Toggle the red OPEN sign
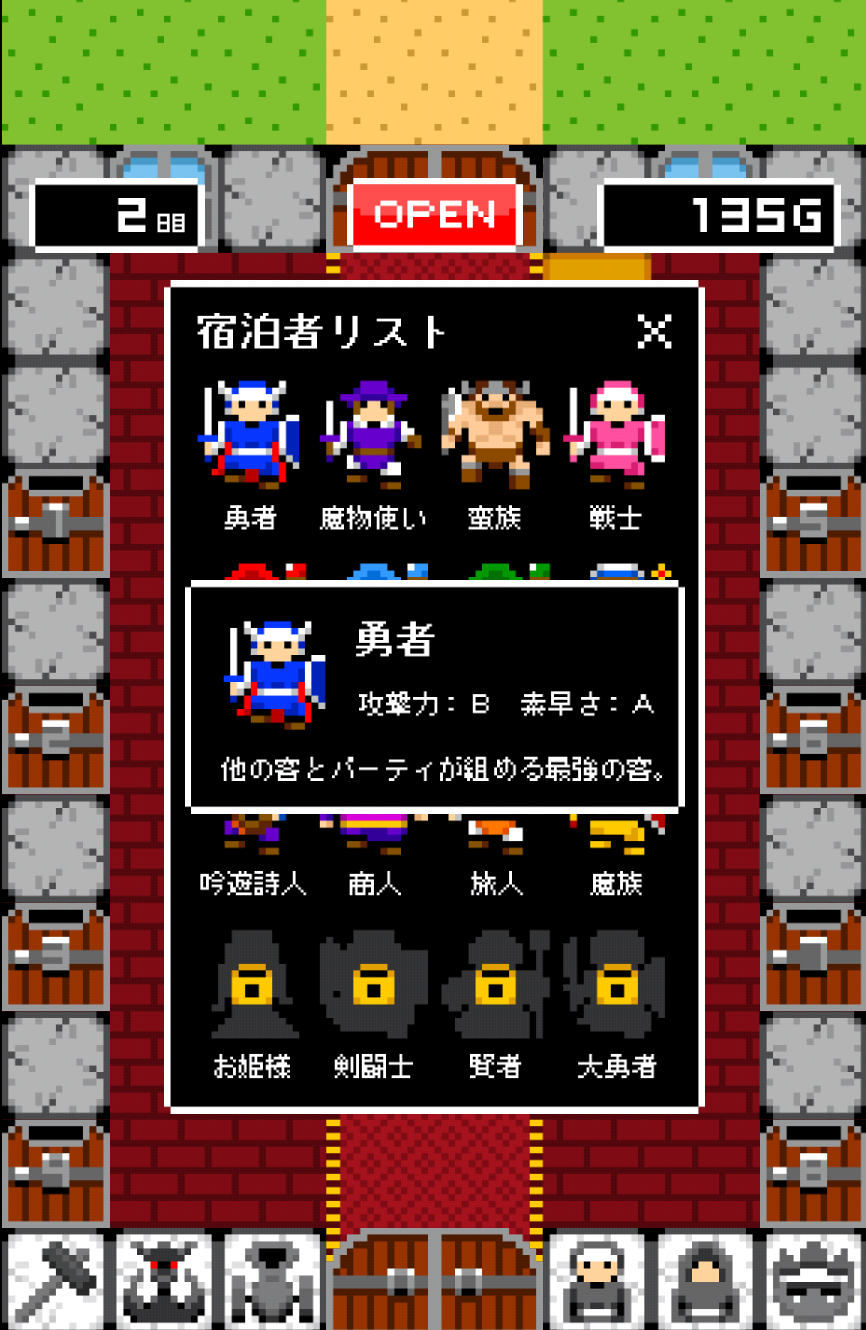 tap(435, 214)
